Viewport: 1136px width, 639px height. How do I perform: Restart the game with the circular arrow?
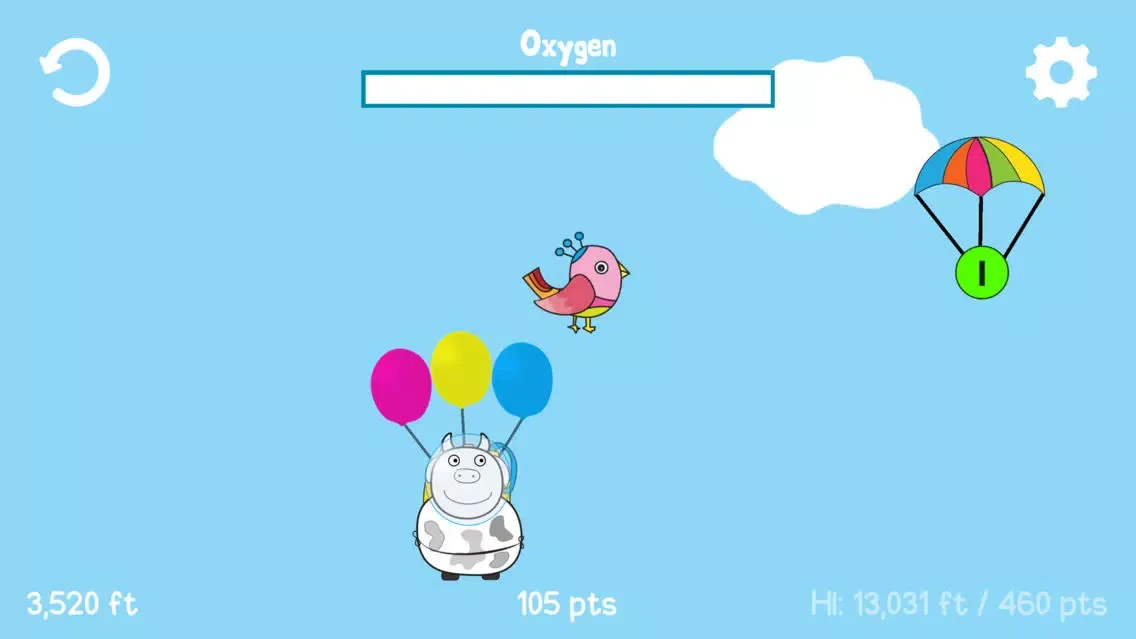coord(75,72)
